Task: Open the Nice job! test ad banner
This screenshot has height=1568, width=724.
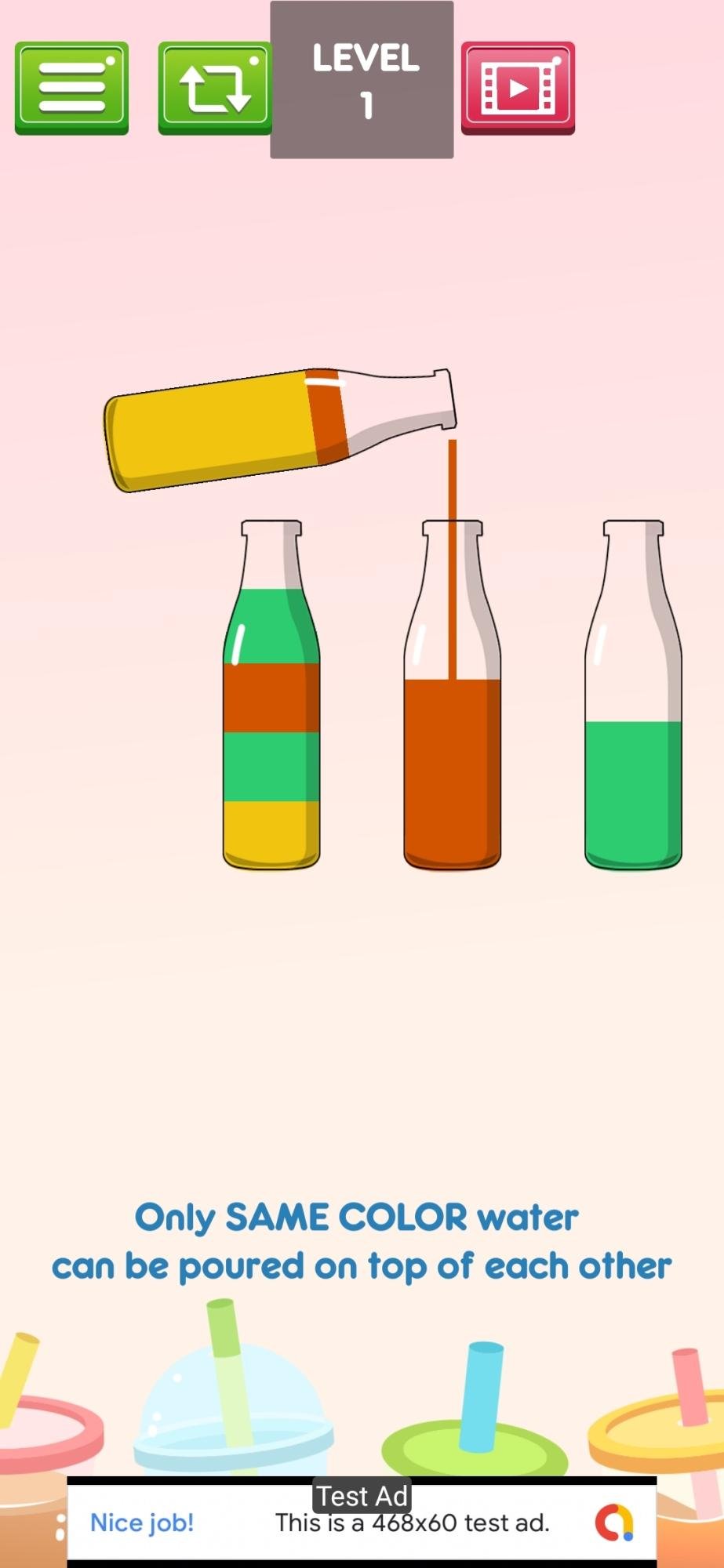Action: (362, 1522)
